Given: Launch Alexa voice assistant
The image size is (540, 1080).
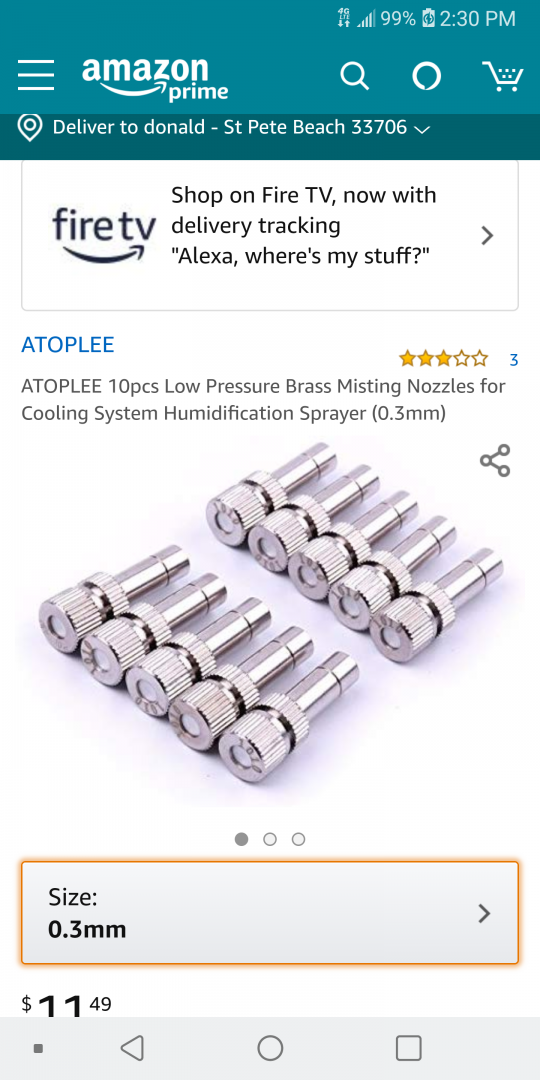Looking at the screenshot, I should click(x=427, y=76).
